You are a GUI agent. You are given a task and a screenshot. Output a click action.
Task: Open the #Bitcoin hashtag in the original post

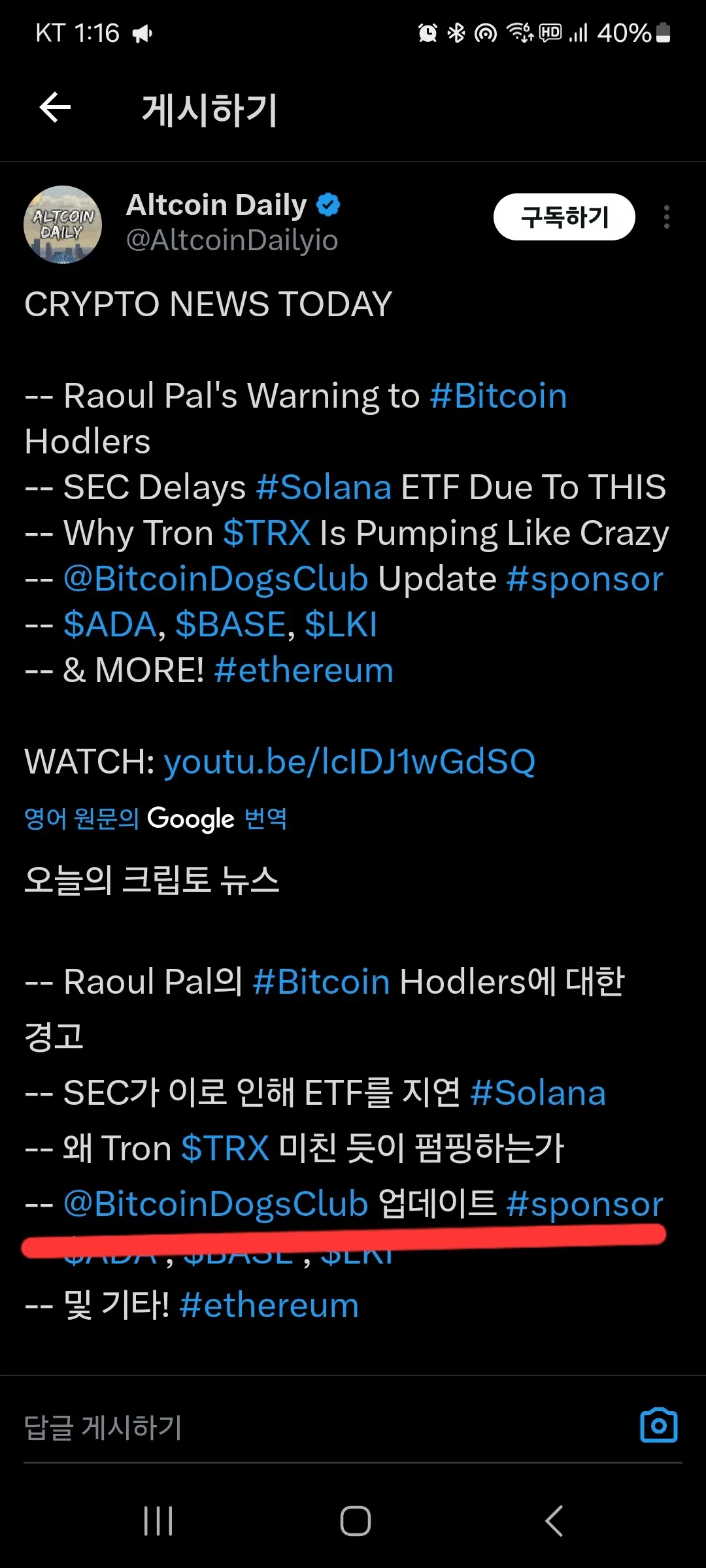(x=498, y=396)
